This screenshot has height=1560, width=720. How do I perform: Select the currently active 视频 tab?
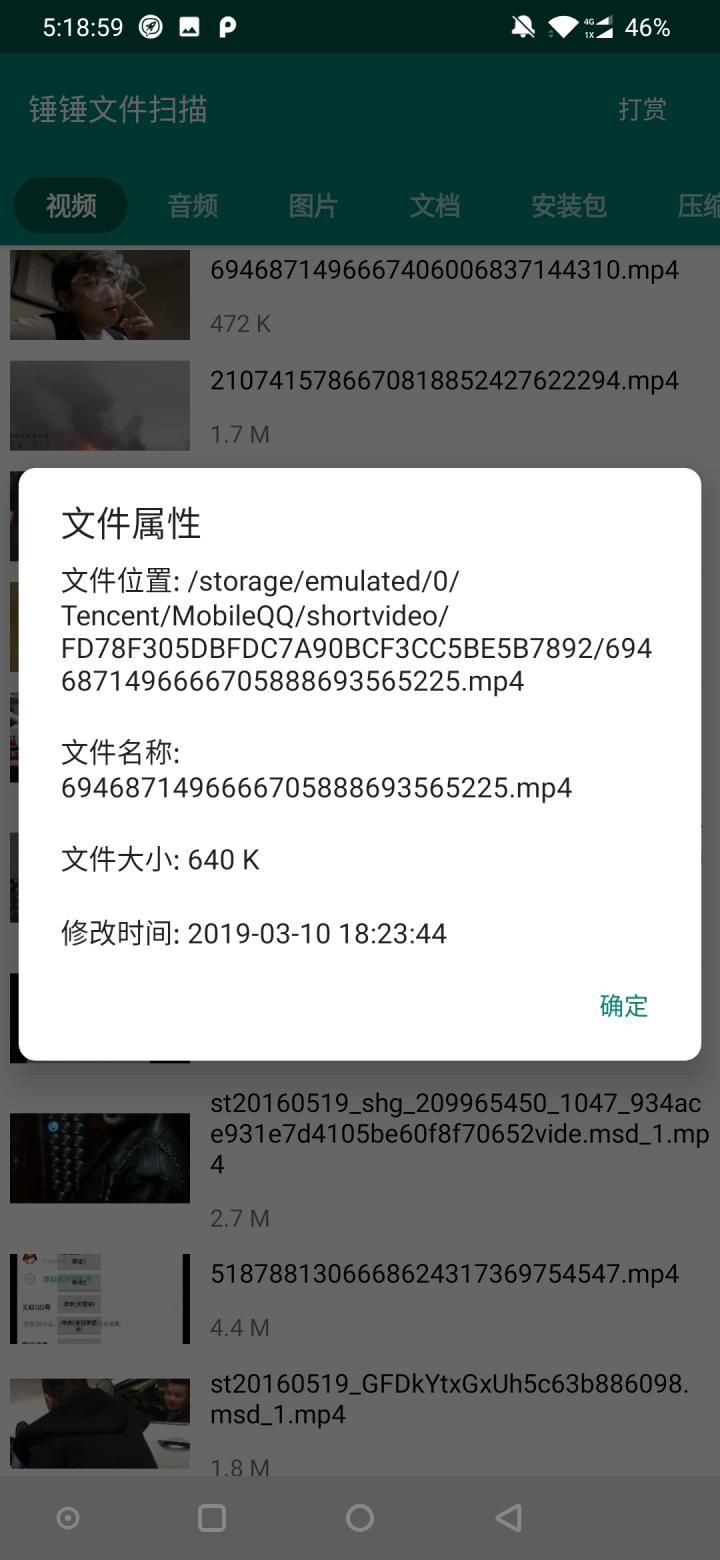(70, 205)
